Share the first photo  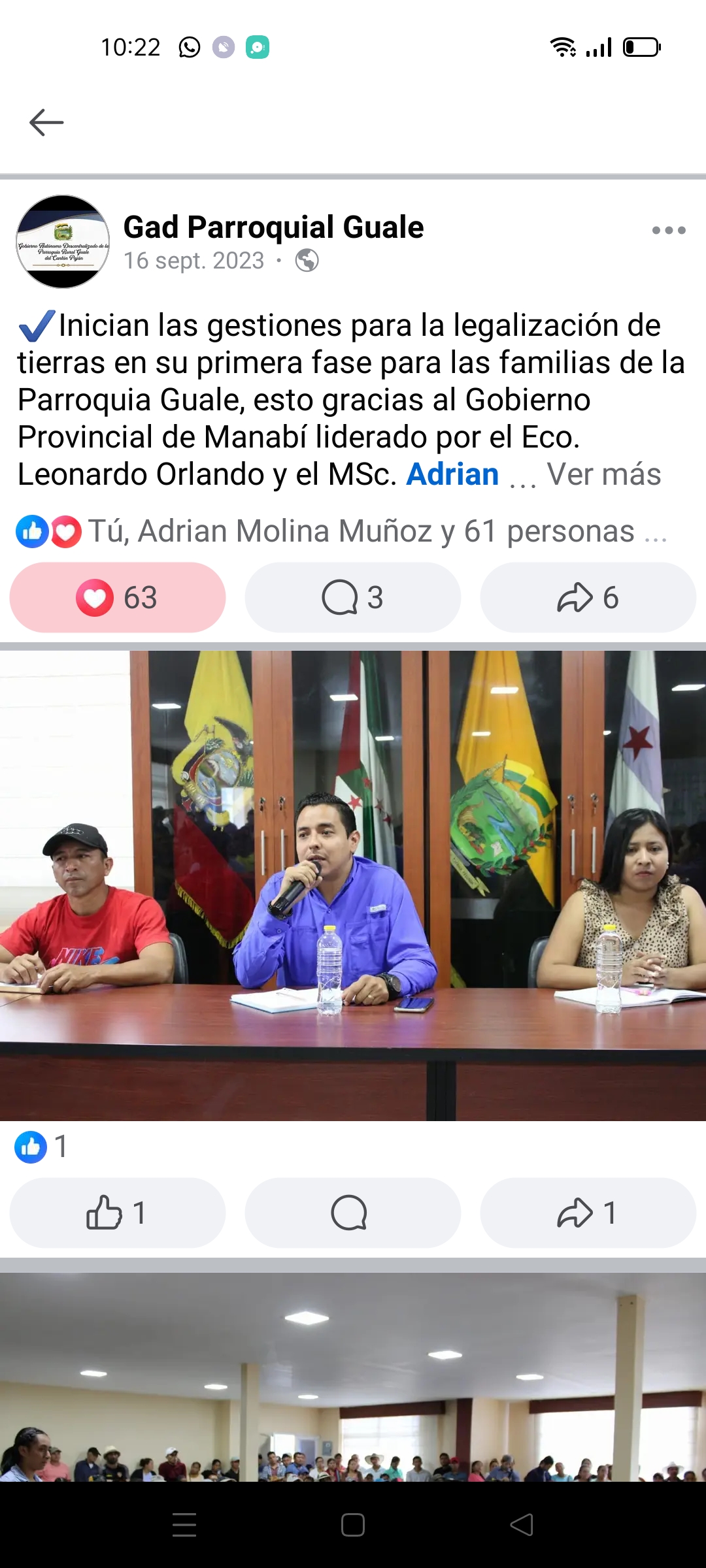pyautogui.click(x=588, y=1213)
